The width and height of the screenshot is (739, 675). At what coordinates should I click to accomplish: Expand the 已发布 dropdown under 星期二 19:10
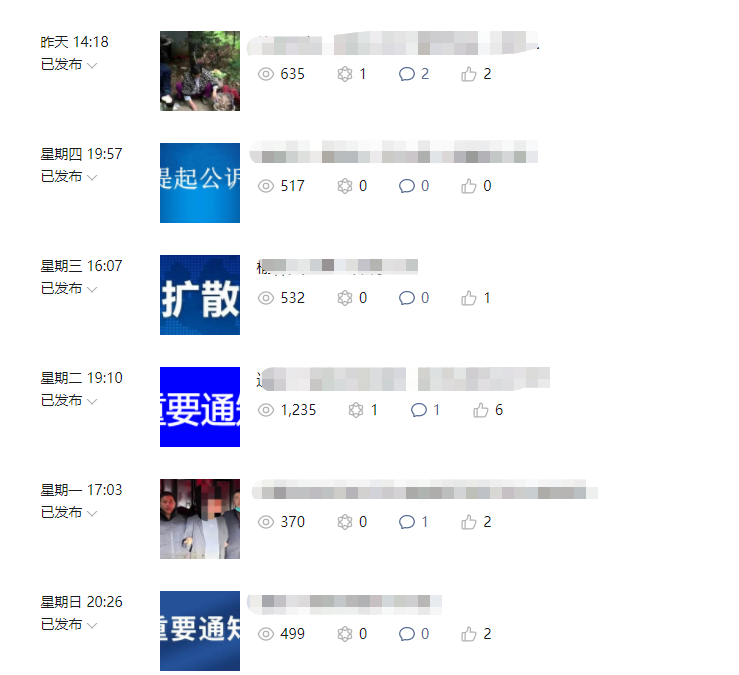pos(69,401)
